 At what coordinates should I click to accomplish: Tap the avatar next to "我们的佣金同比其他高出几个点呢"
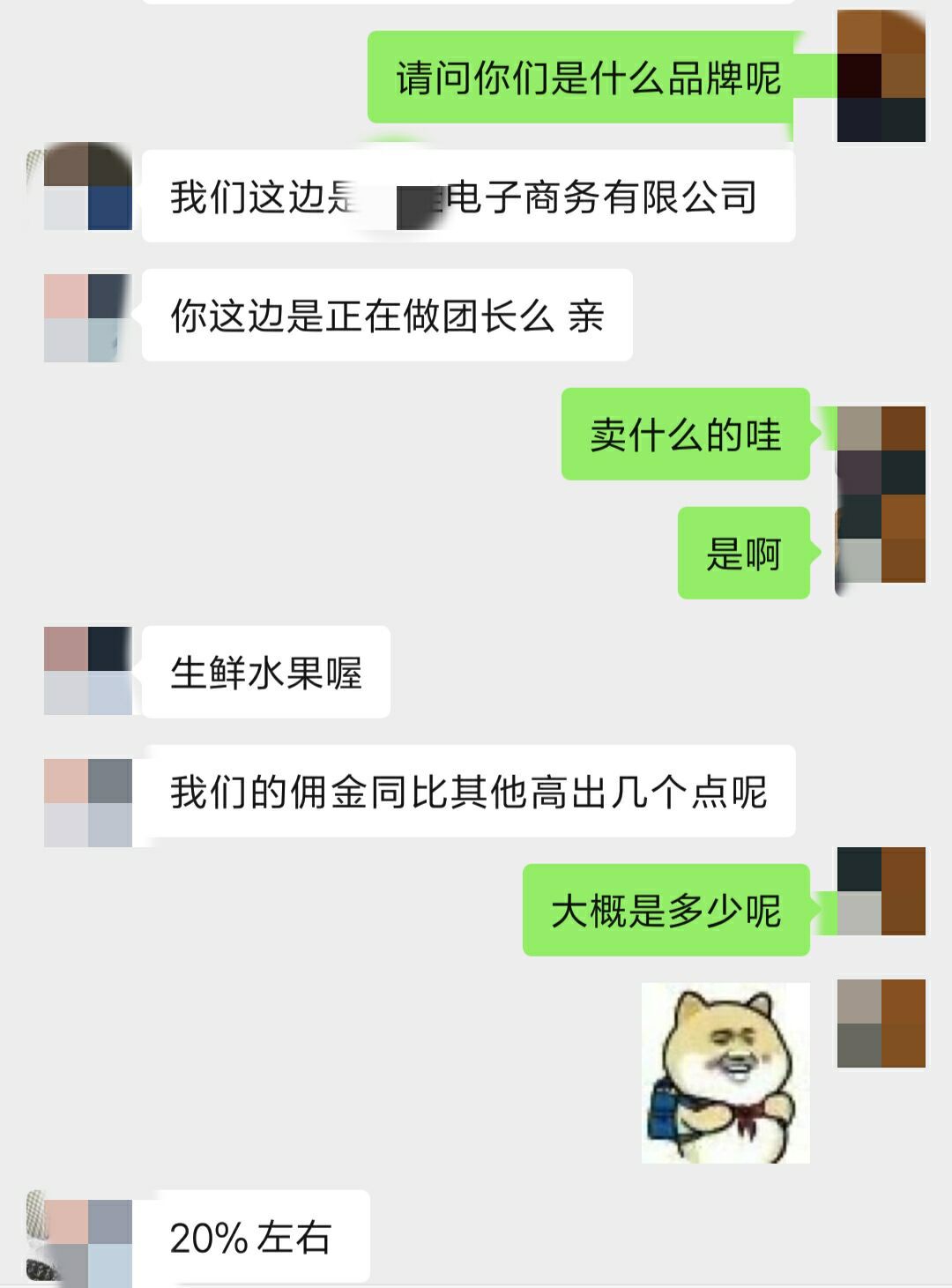(x=88, y=802)
